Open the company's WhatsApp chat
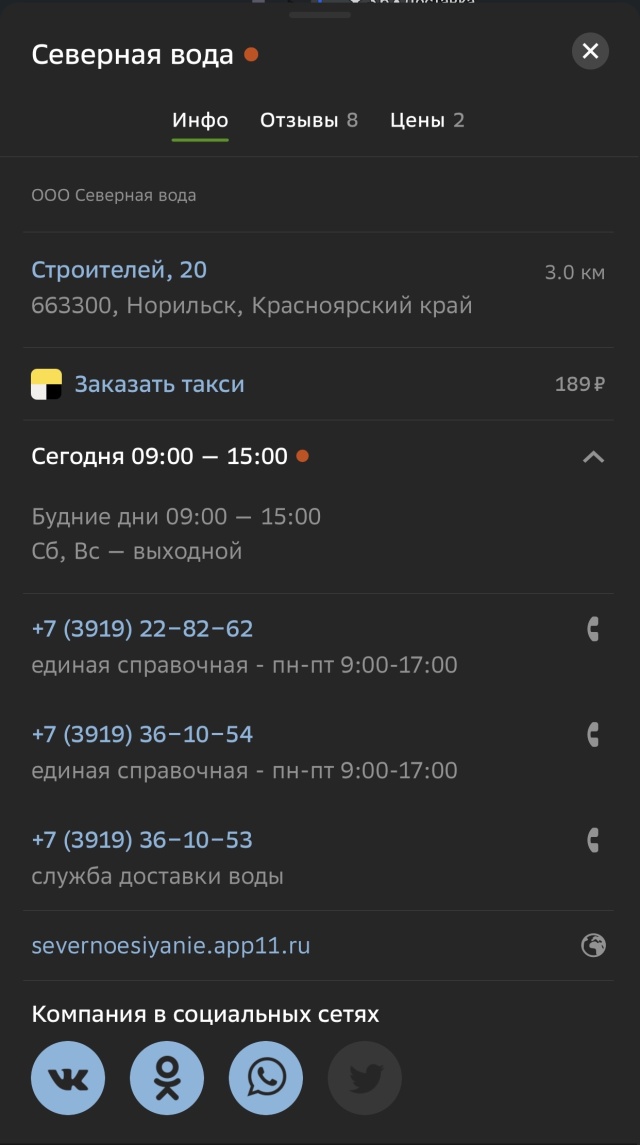The width and height of the screenshot is (640, 1145). coord(266,1079)
